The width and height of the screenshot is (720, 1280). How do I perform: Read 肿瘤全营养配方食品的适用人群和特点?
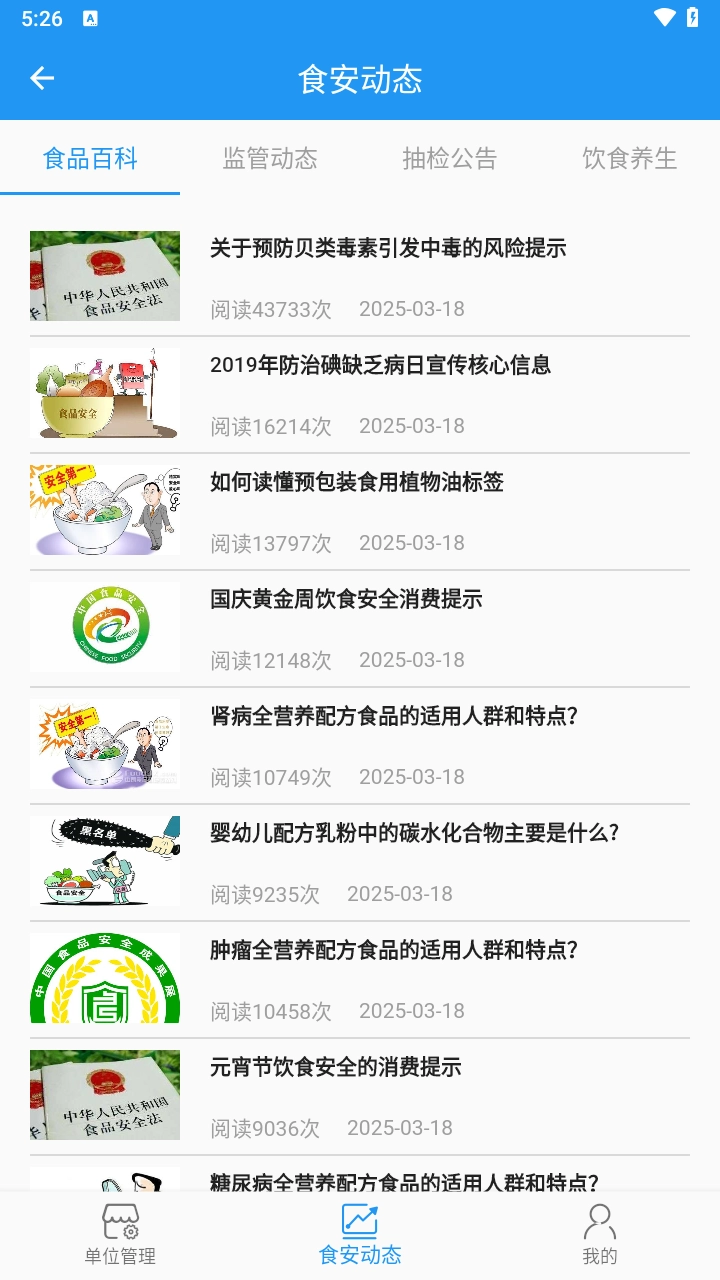394,950
